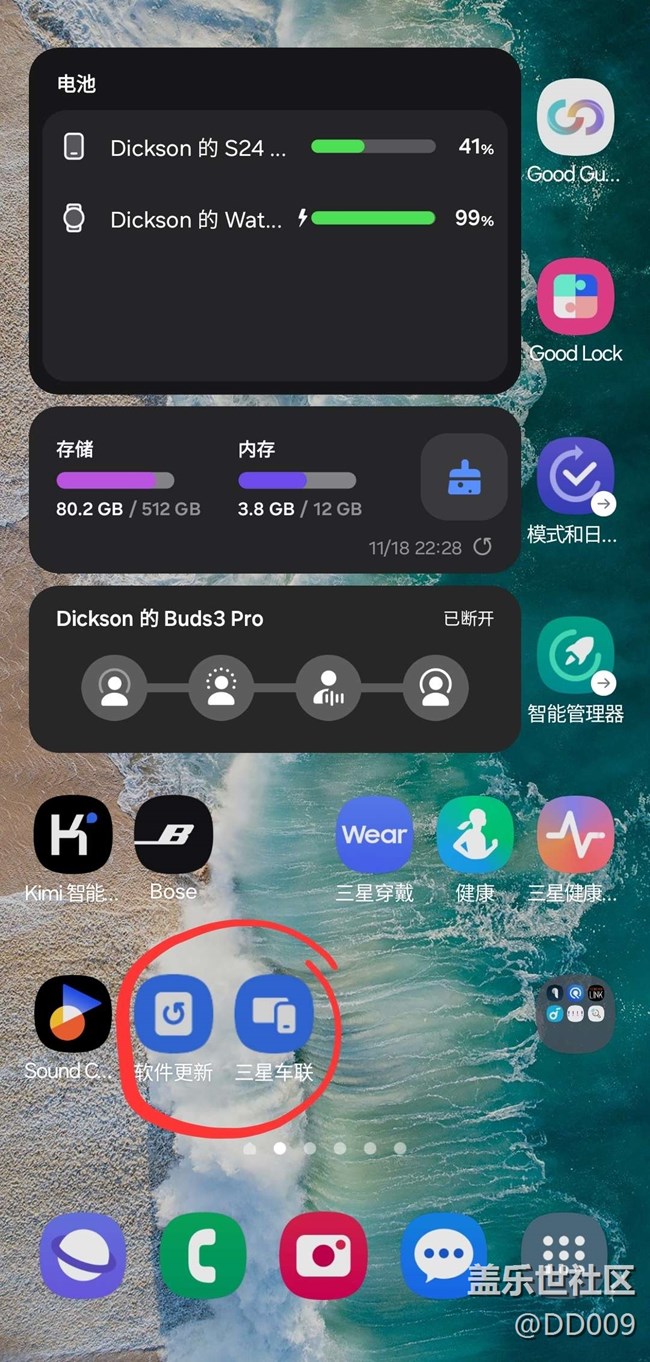Tap the memory clean broom button
The height and width of the screenshot is (1362, 650).
point(464,478)
